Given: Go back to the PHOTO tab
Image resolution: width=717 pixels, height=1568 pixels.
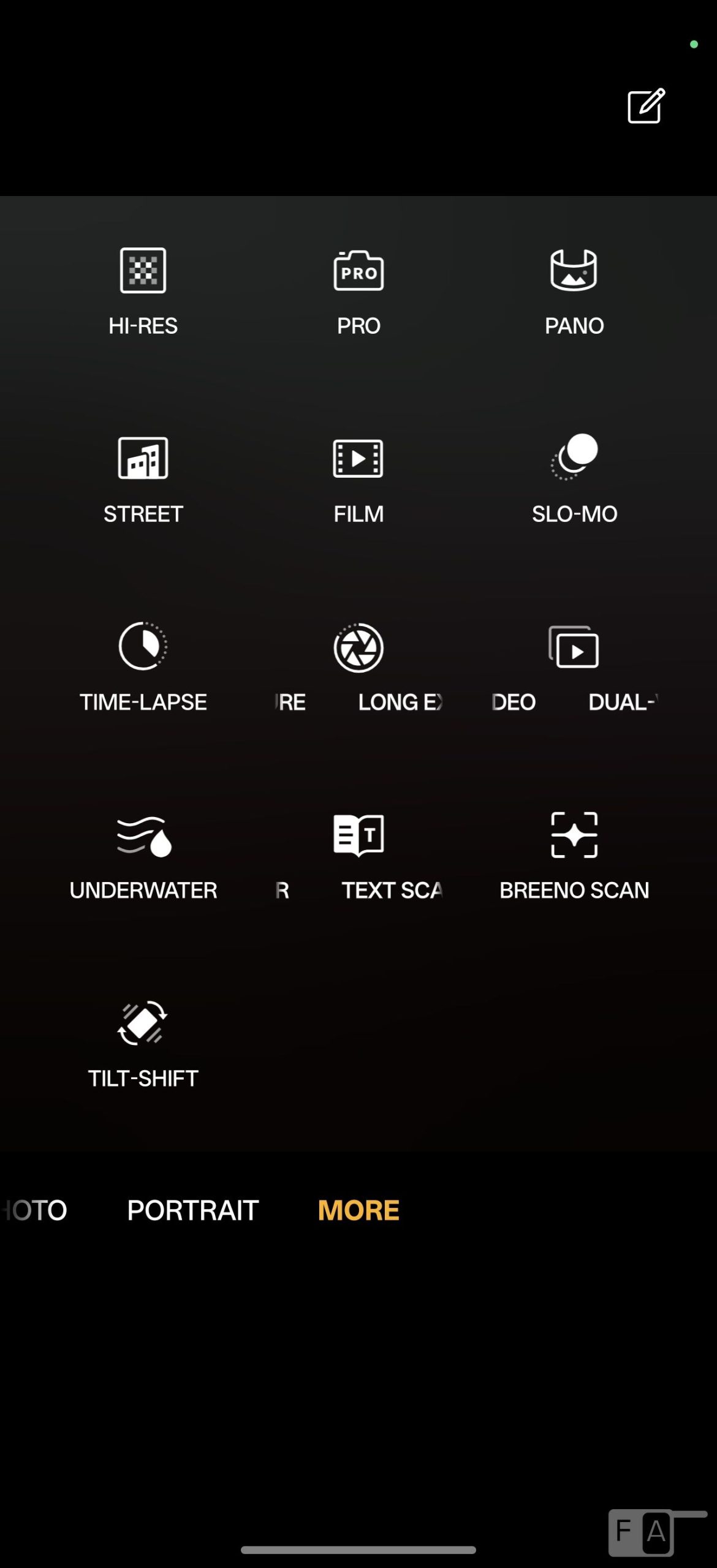Looking at the screenshot, I should pos(36,1210).
